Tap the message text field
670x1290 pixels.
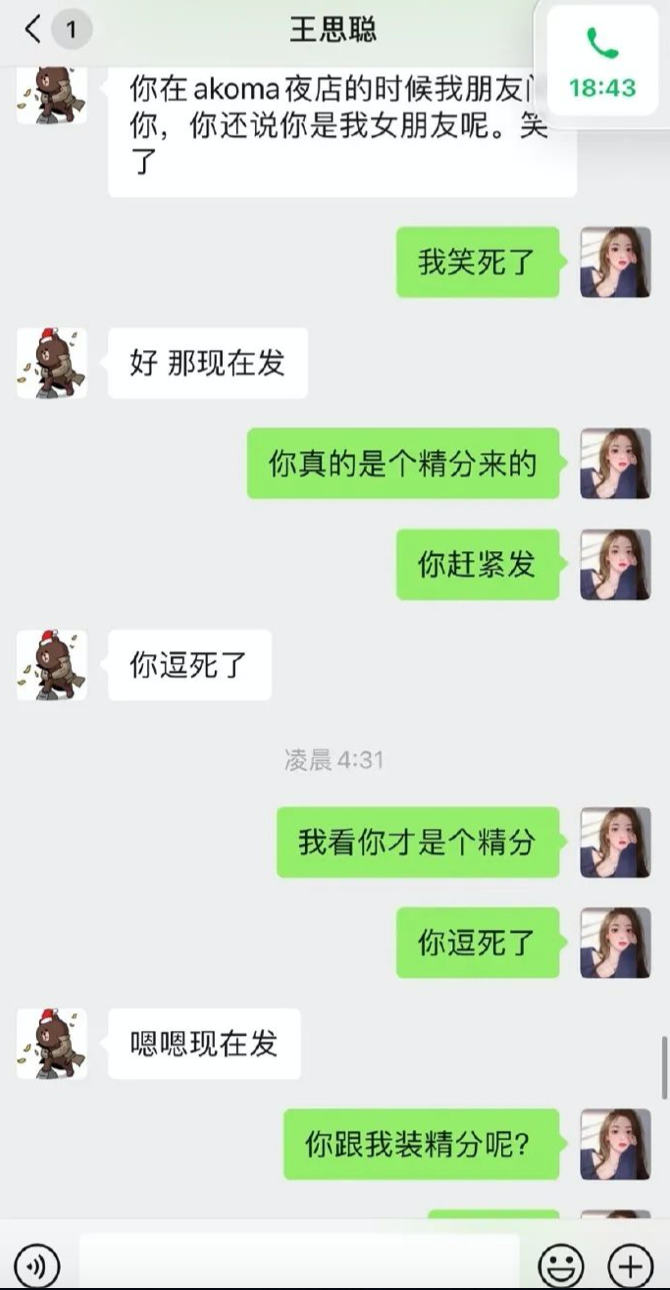[299, 1263]
